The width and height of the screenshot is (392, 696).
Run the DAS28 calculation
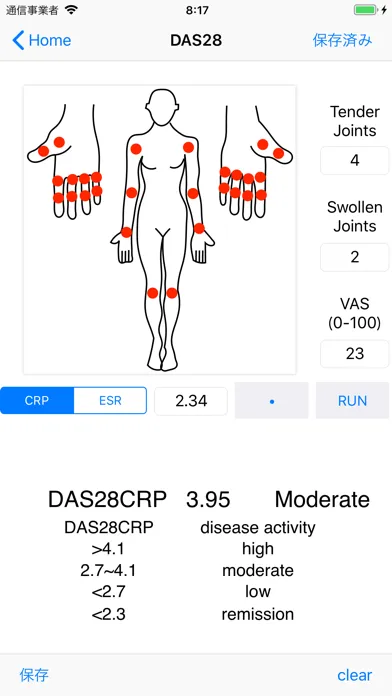pyautogui.click(x=352, y=401)
